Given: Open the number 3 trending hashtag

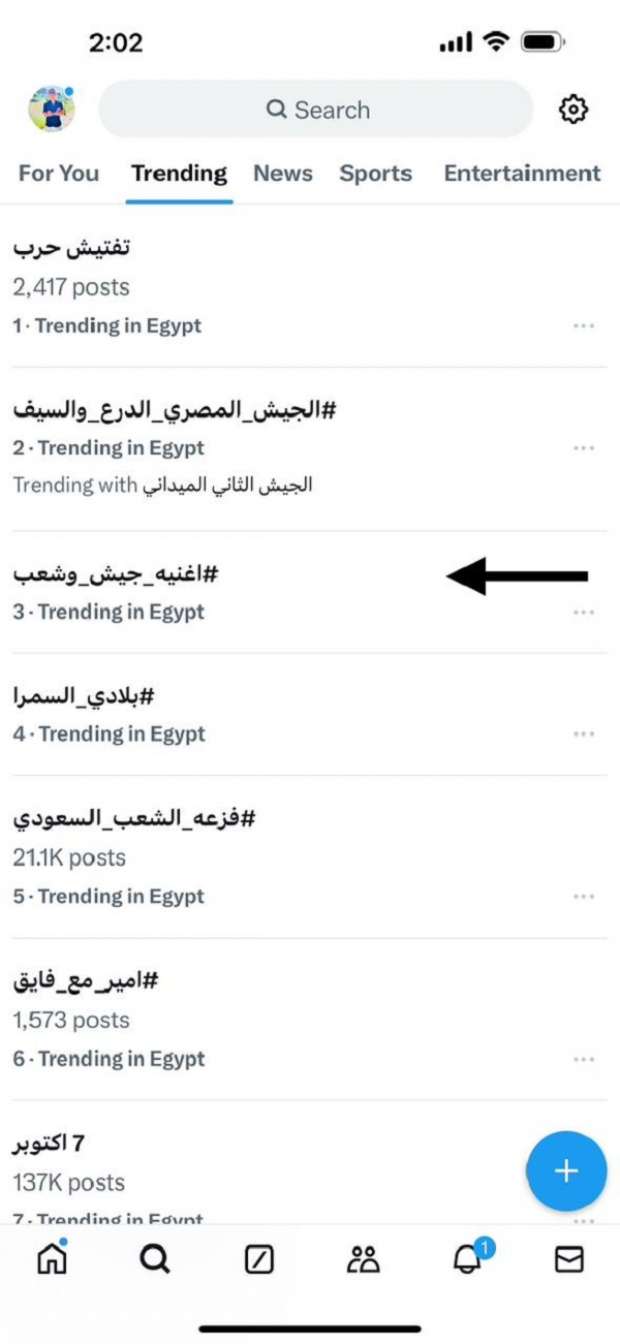Looking at the screenshot, I should (x=310, y=592).
